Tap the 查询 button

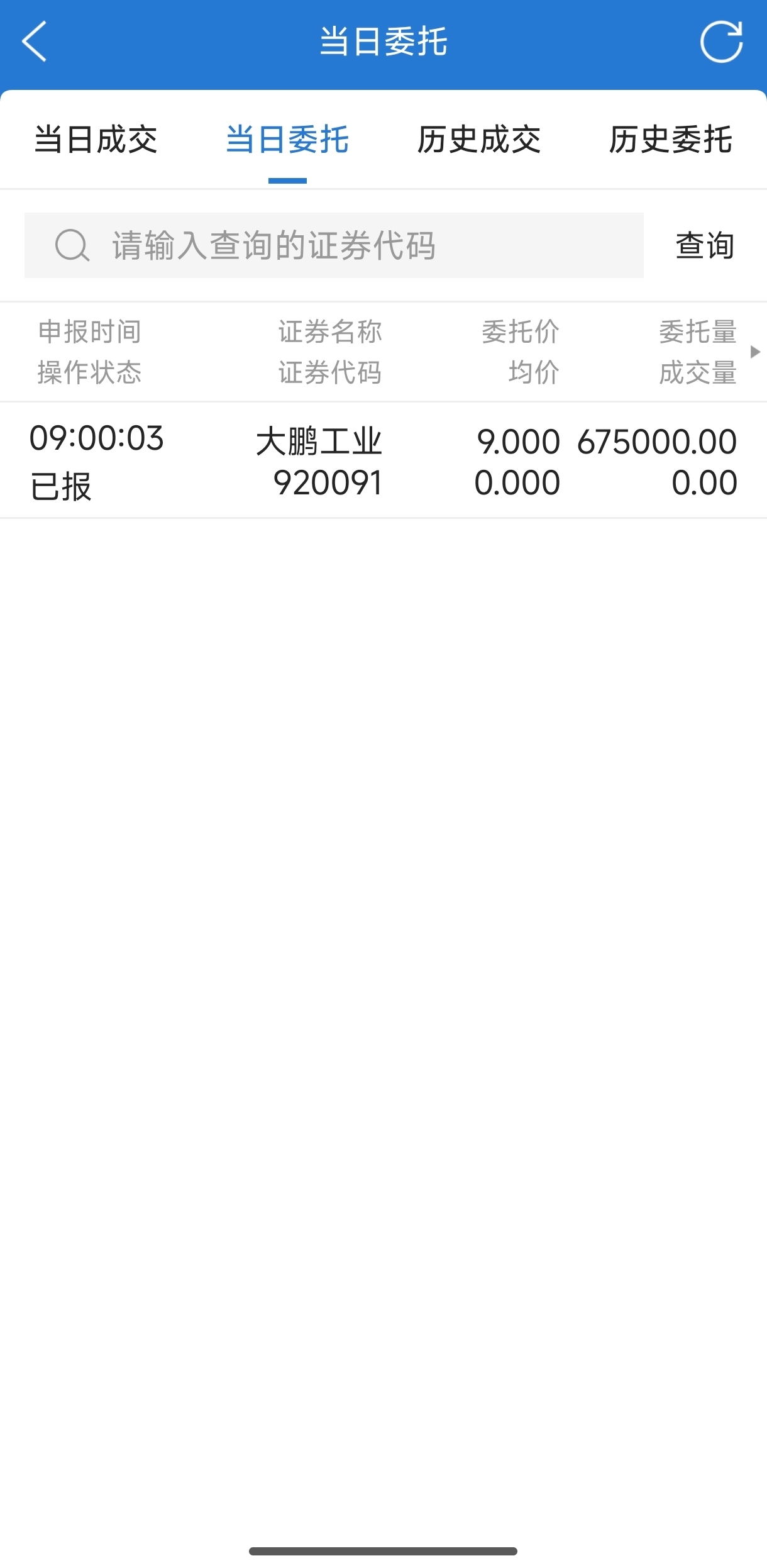(x=705, y=245)
